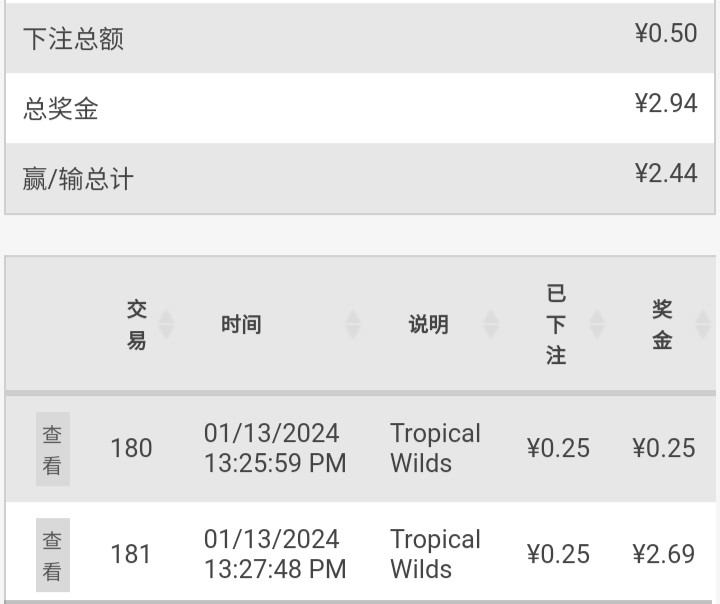View details of transaction 180
The width and height of the screenshot is (720, 604).
(x=52, y=449)
